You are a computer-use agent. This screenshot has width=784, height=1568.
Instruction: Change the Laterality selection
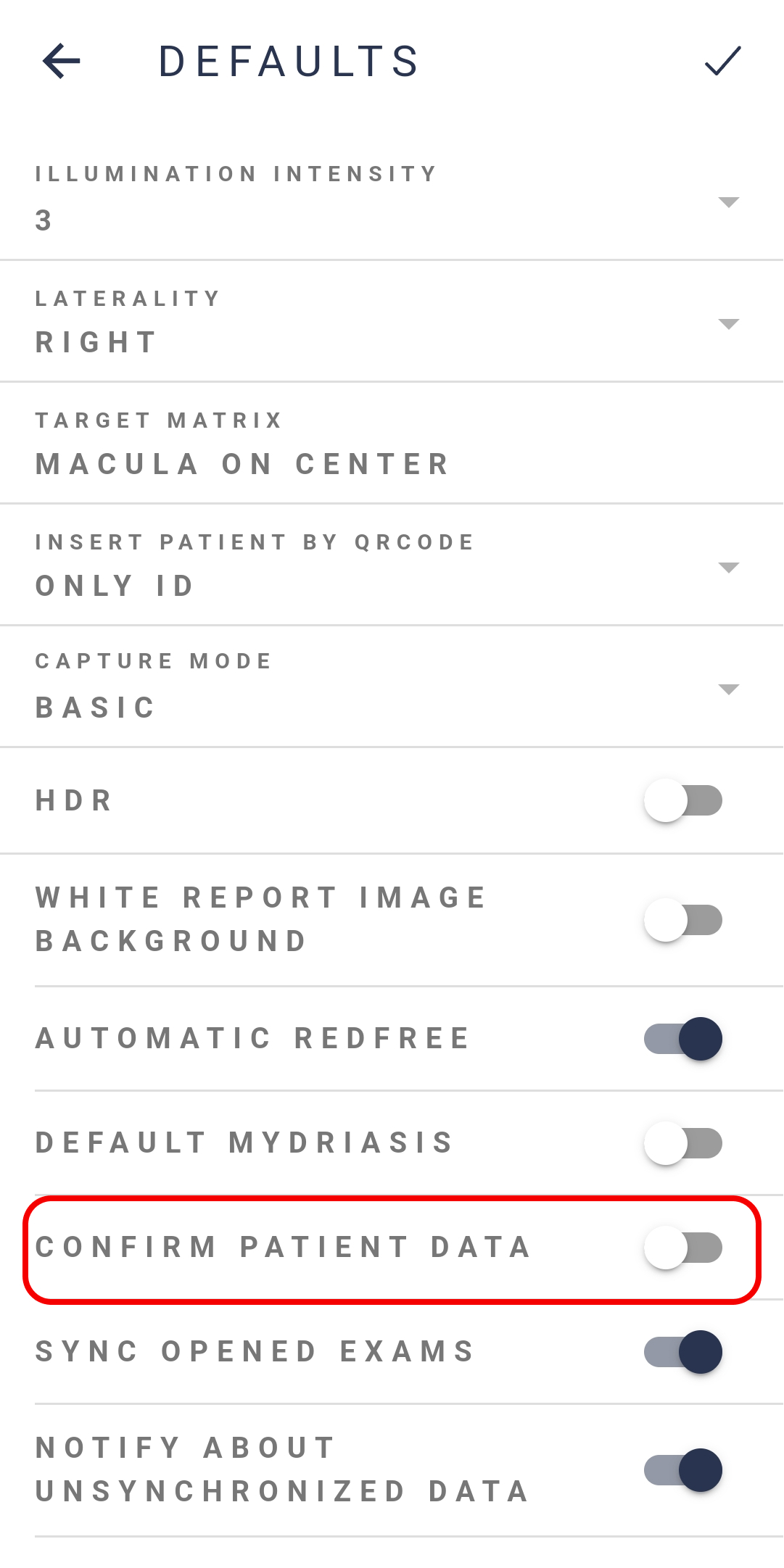pos(392,321)
